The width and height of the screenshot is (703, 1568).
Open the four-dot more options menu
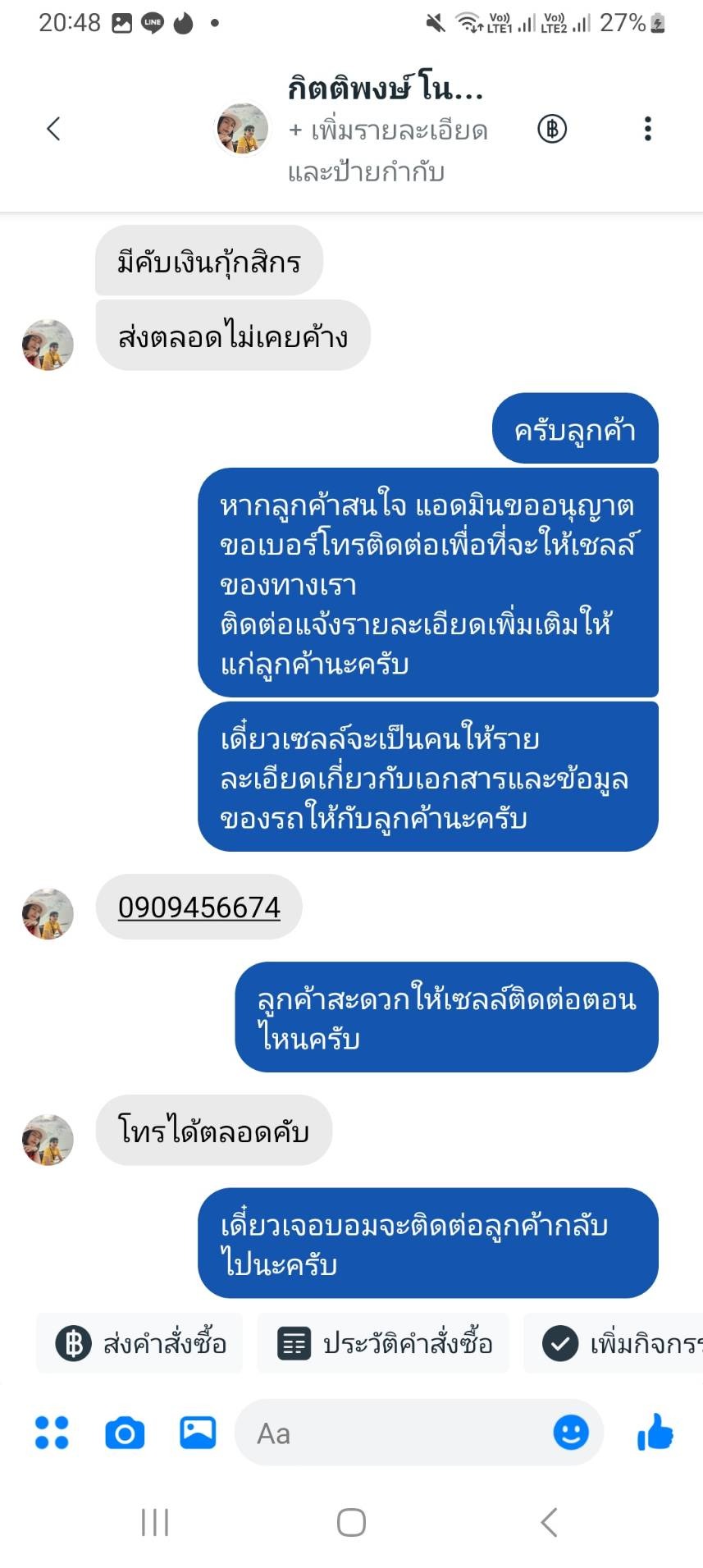52,1433
